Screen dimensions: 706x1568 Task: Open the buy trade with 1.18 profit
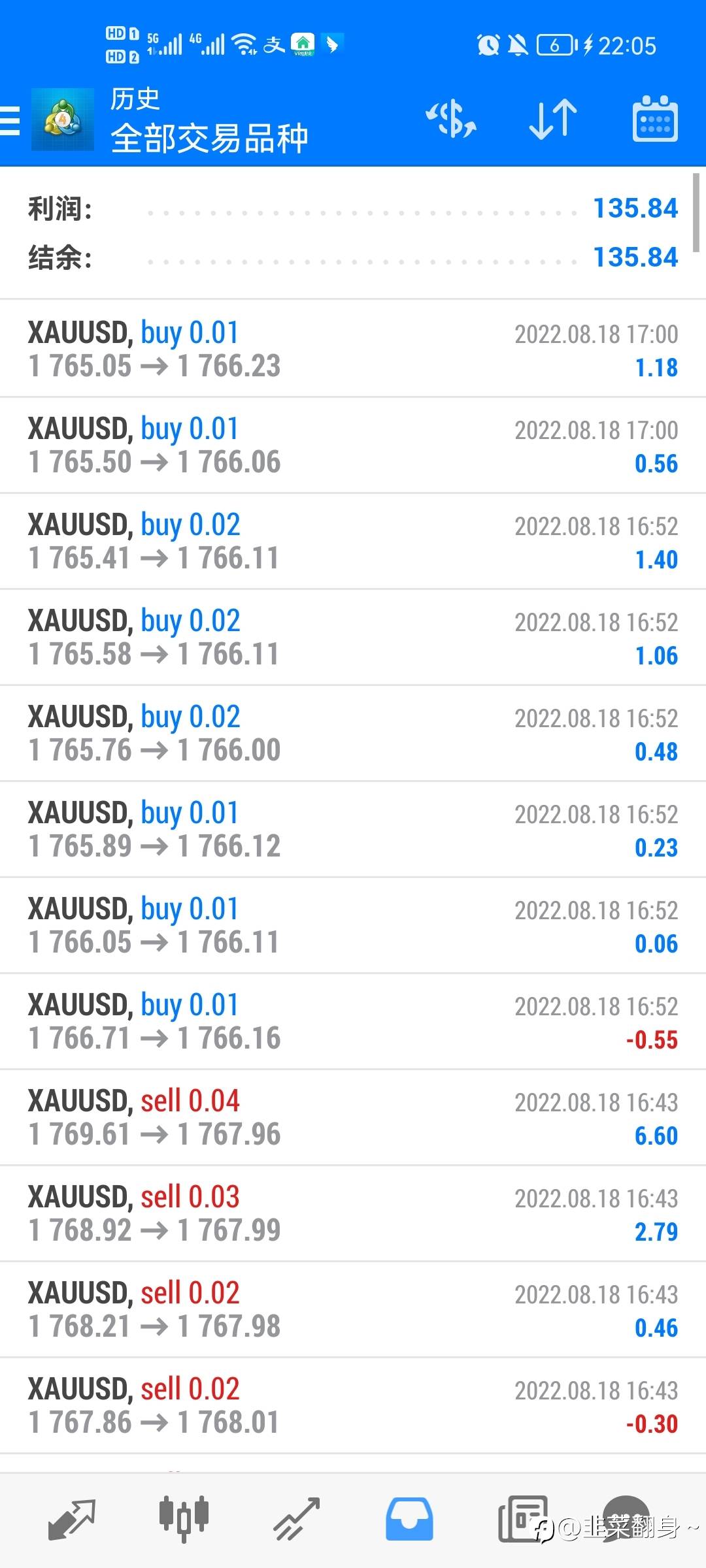(353, 350)
